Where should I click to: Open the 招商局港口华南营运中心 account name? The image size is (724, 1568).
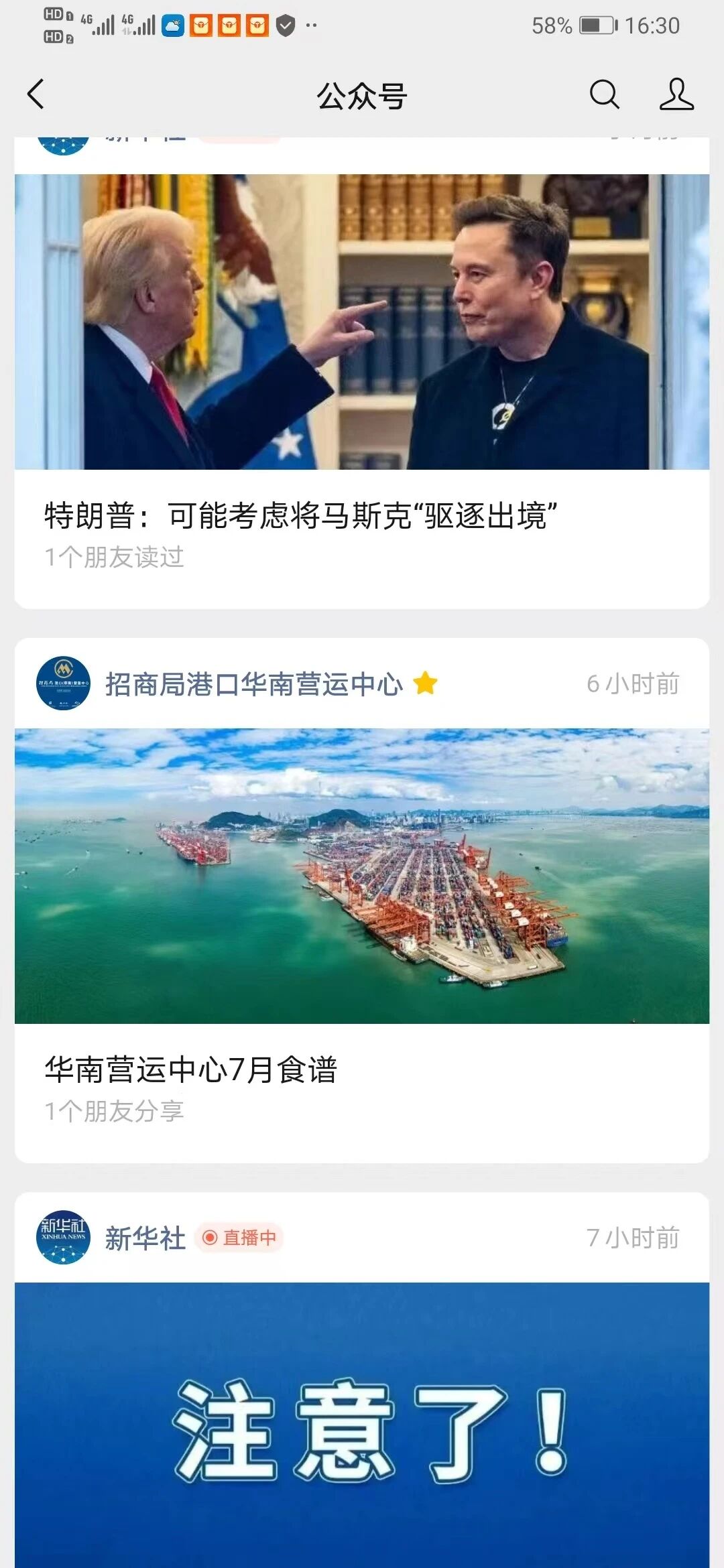pos(254,684)
